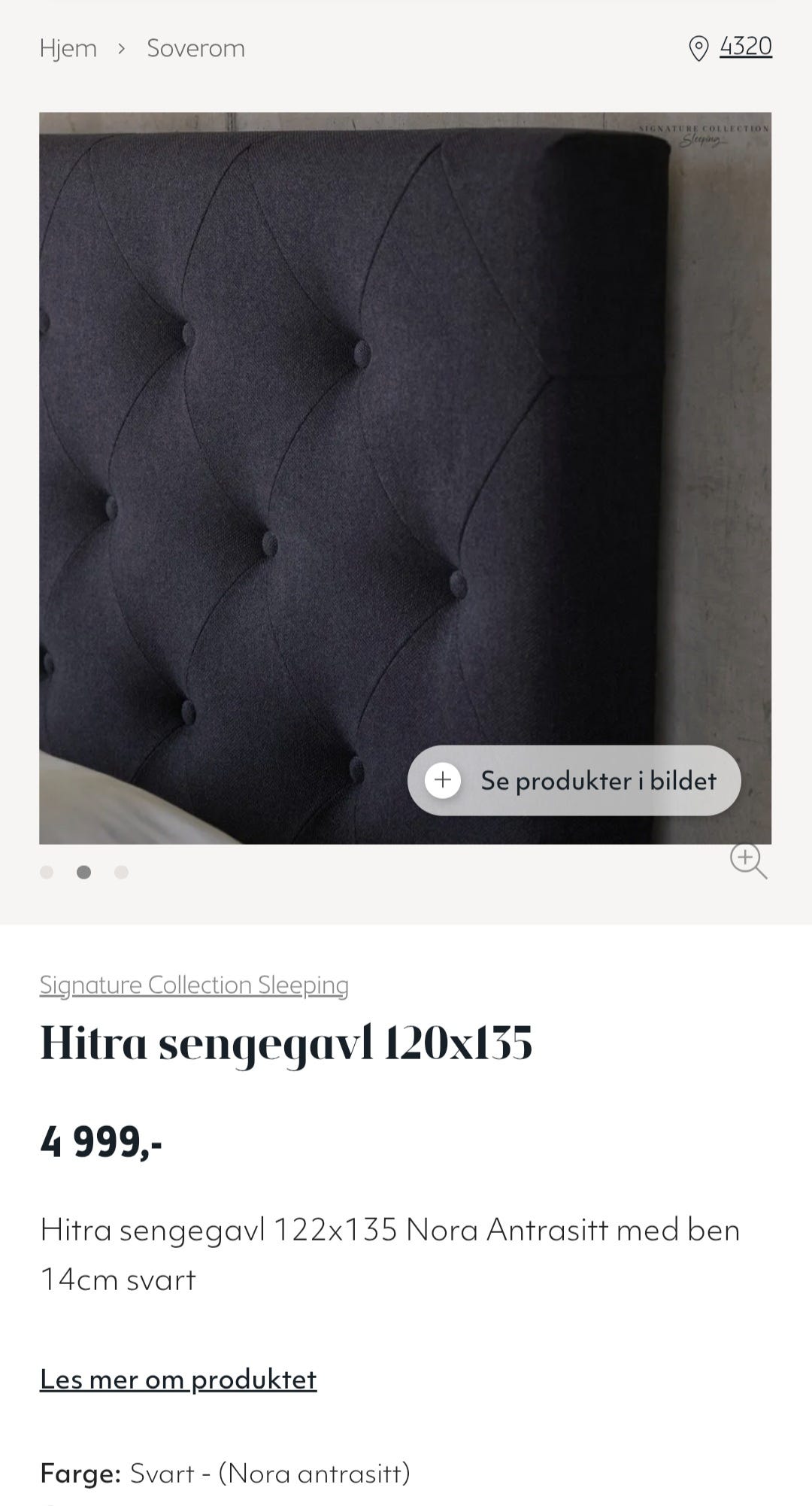Open the '4320' store location link
The height and width of the screenshot is (1506, 812).
pos(746,47)
